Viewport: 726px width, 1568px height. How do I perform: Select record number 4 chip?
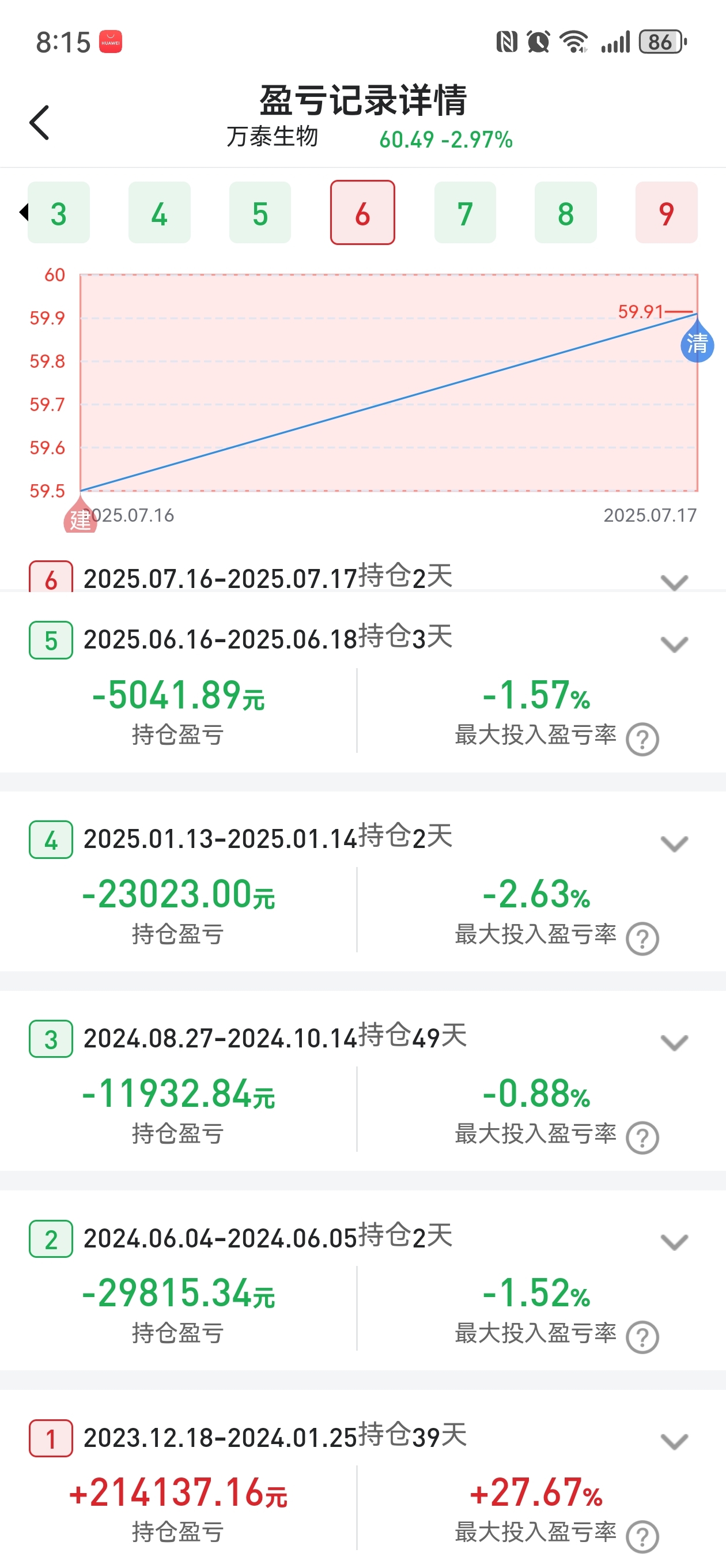click(160, 213)
